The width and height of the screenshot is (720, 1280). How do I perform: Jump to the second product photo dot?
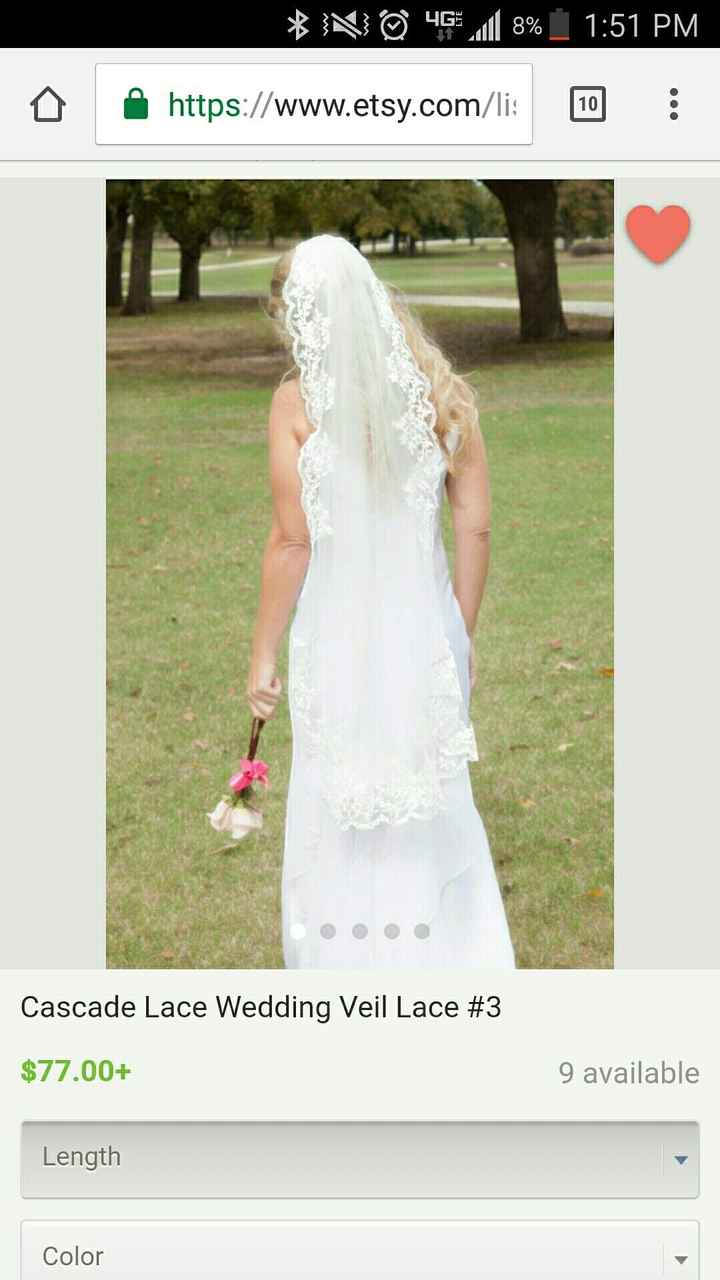(328, 931)
